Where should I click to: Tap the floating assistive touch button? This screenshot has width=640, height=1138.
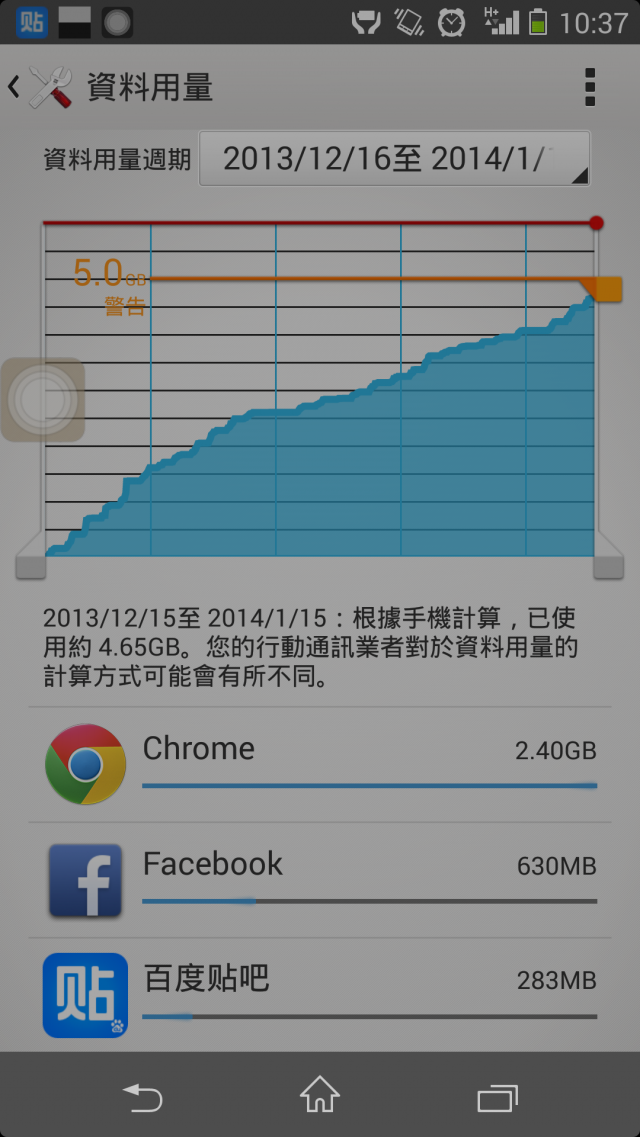pos(42,399)
